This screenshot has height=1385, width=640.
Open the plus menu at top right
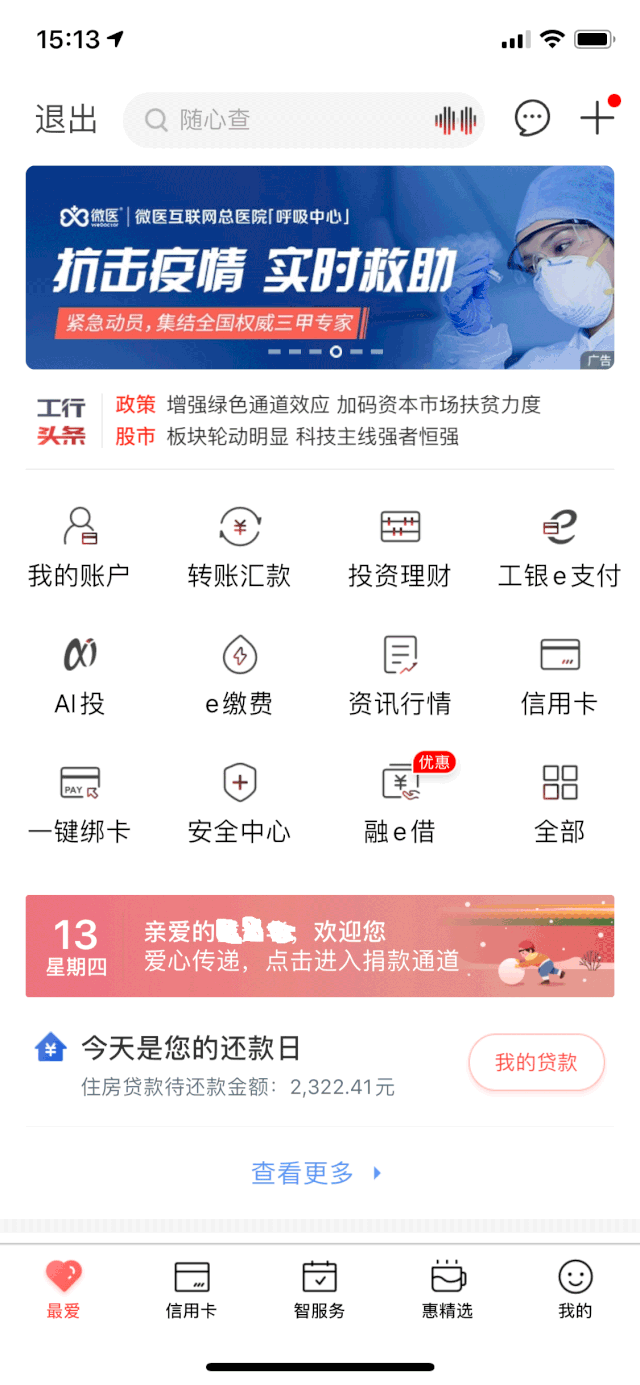[598, 118]
